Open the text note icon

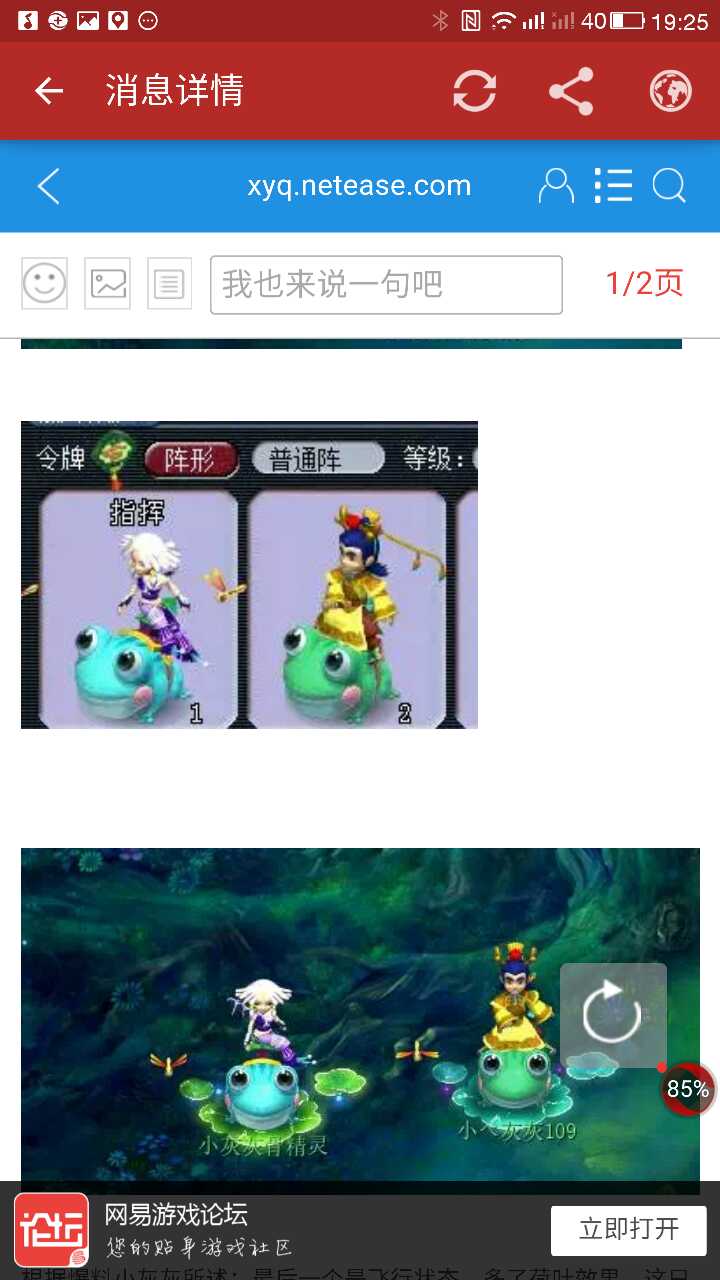169,284
